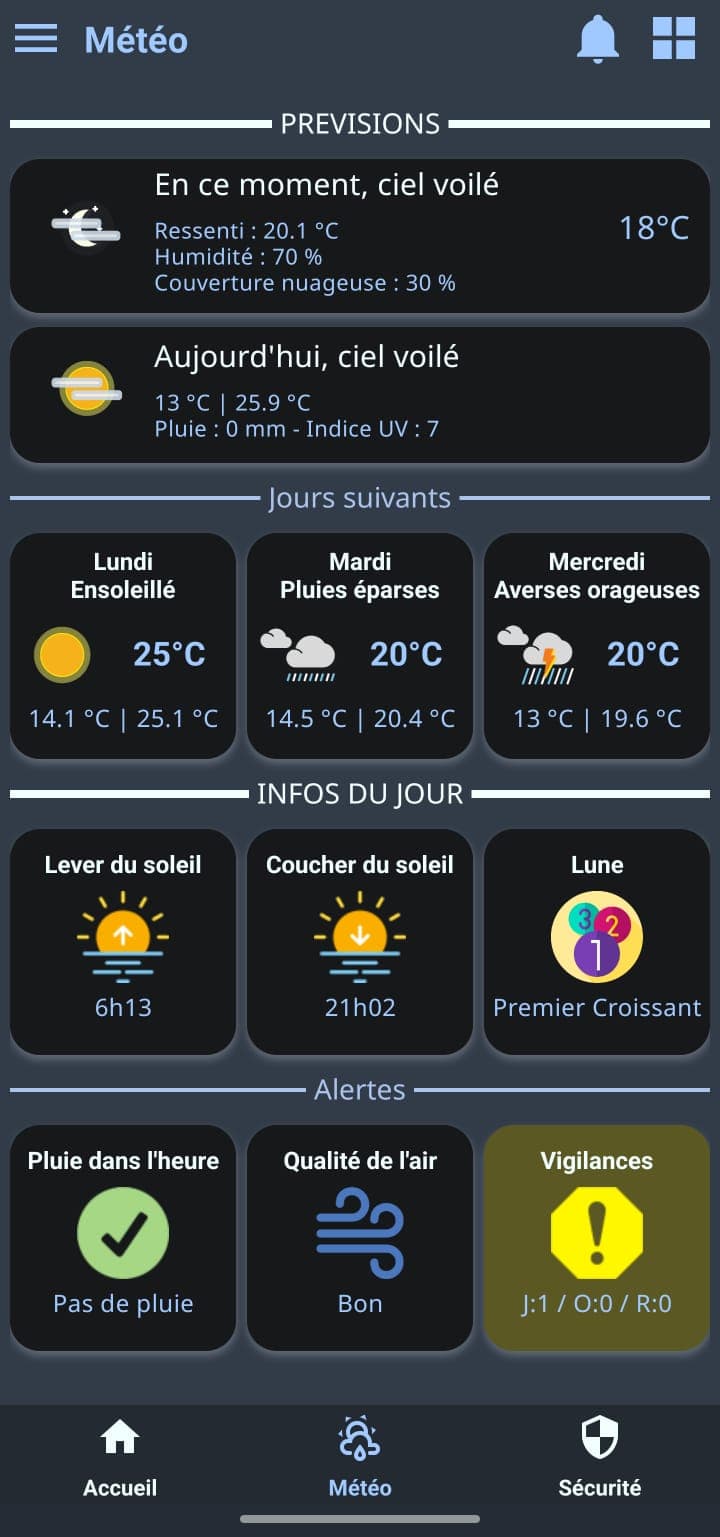Screen dimensions: 720x1537
Task: Open the hamburger drawer menu
Action: tap(36, 39)
